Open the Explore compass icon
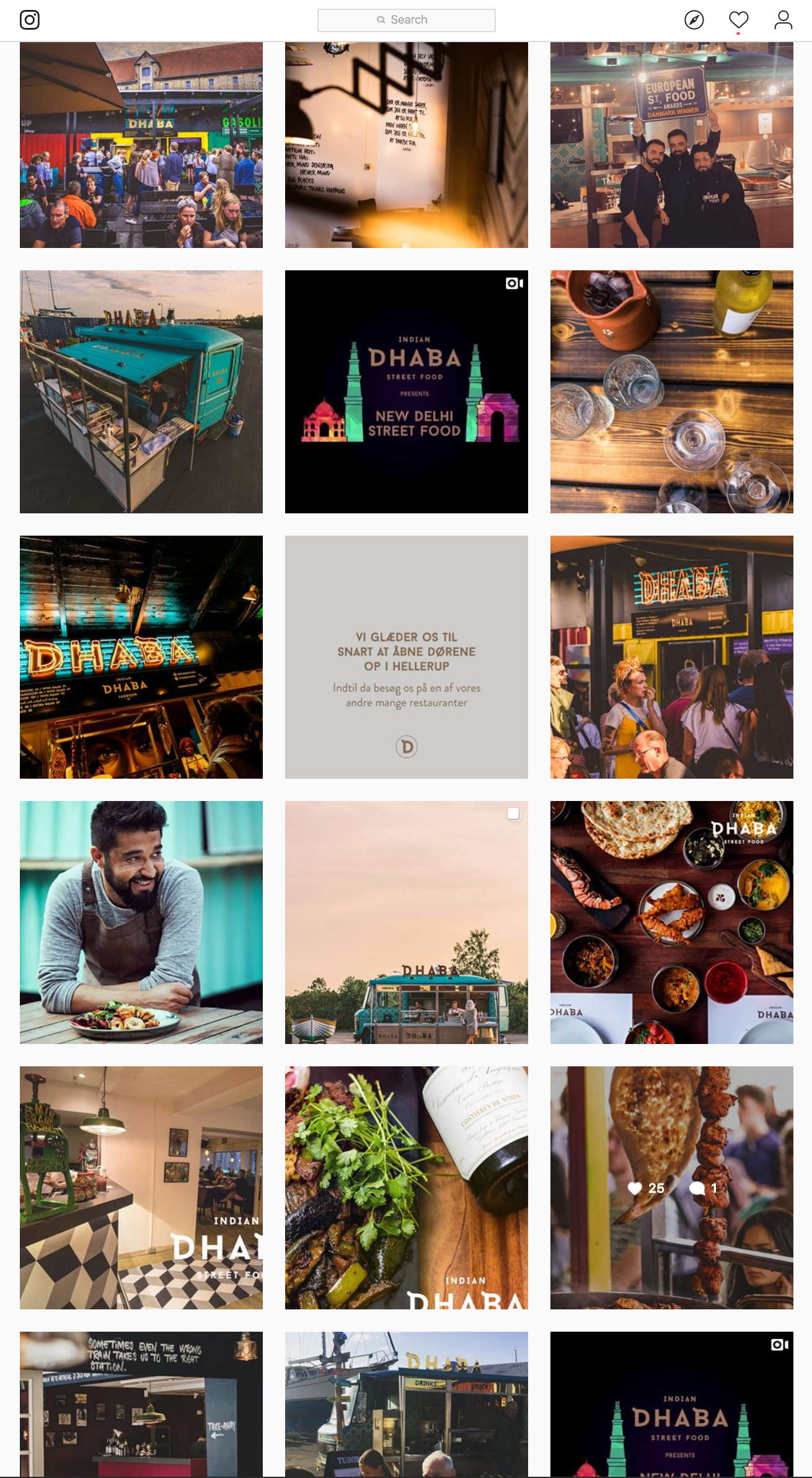The width and height of the screenshot is (812, 1478). (694, 20)
